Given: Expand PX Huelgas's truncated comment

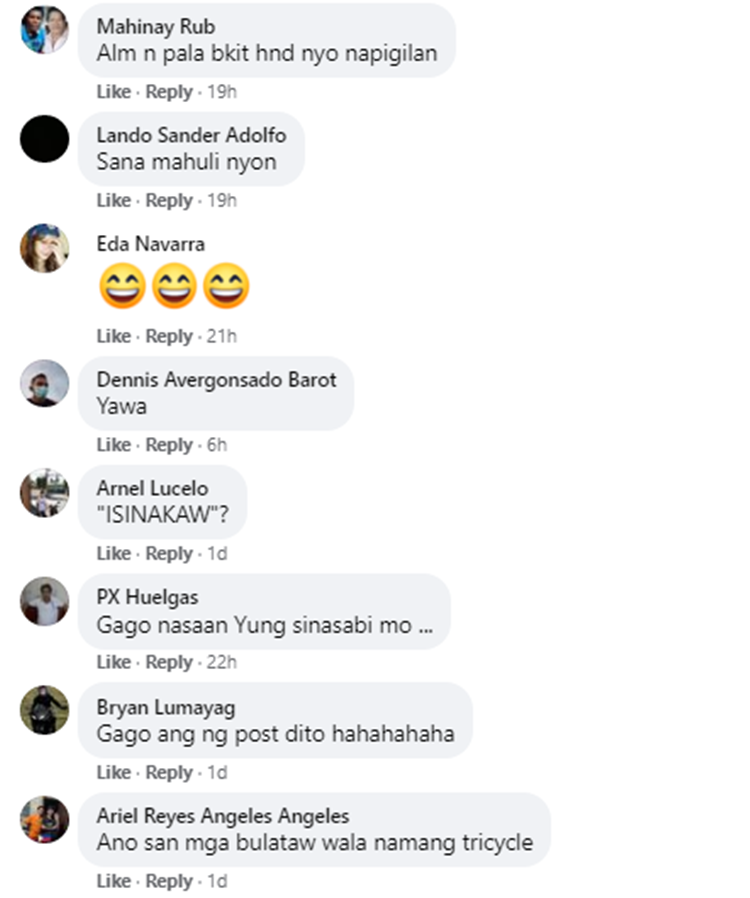Looking at the screenshot, I should click(426, 626).
